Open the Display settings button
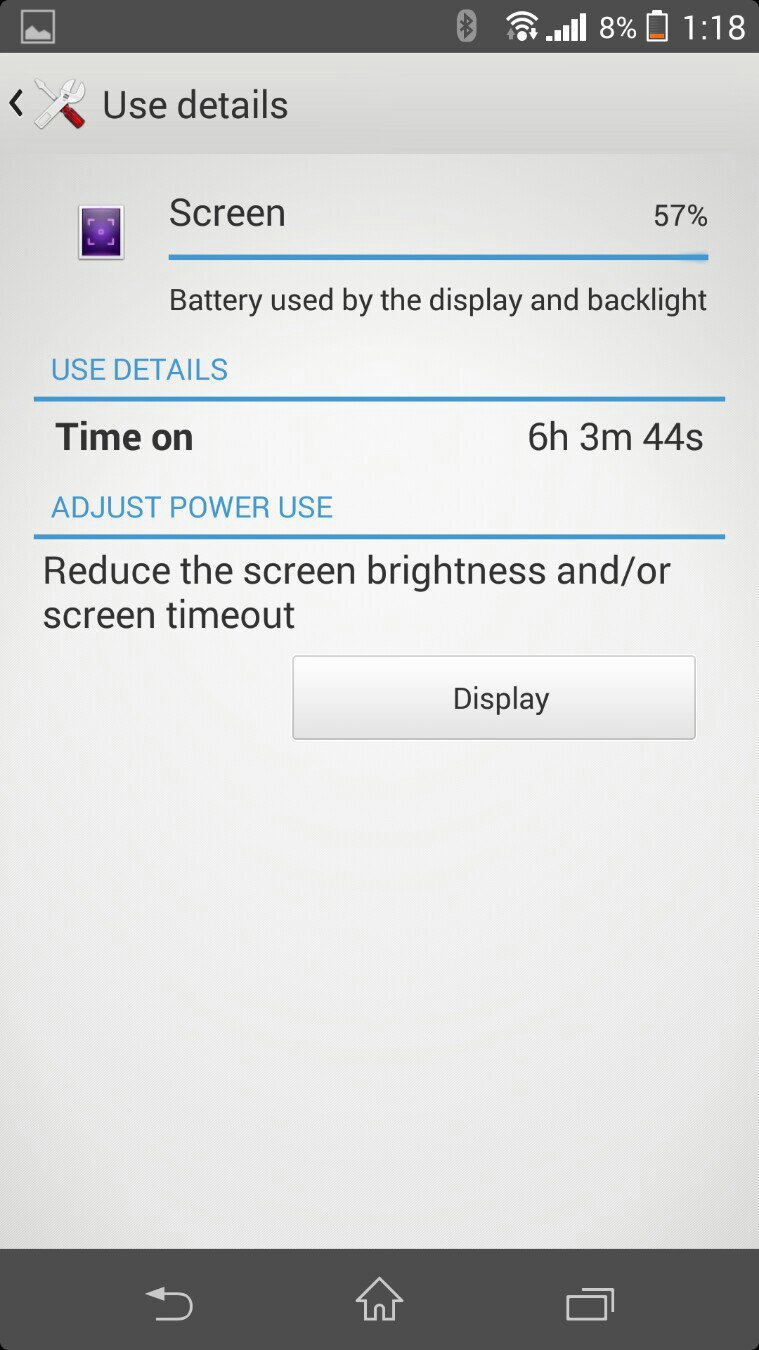The height and width of the screenshot is (1350, 759). 493,698
